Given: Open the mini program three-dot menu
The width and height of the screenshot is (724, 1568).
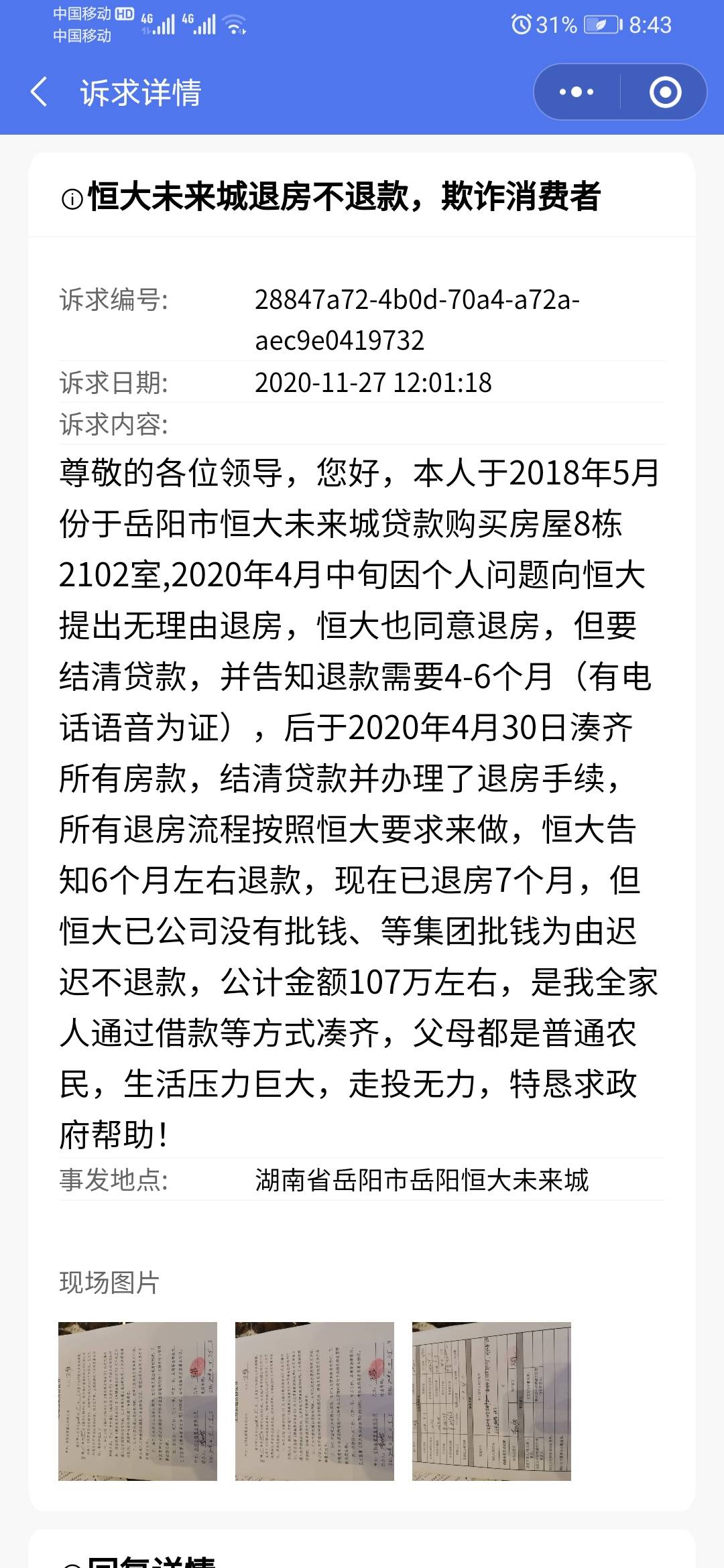Looking at the screenshot, I should point(577,92).
